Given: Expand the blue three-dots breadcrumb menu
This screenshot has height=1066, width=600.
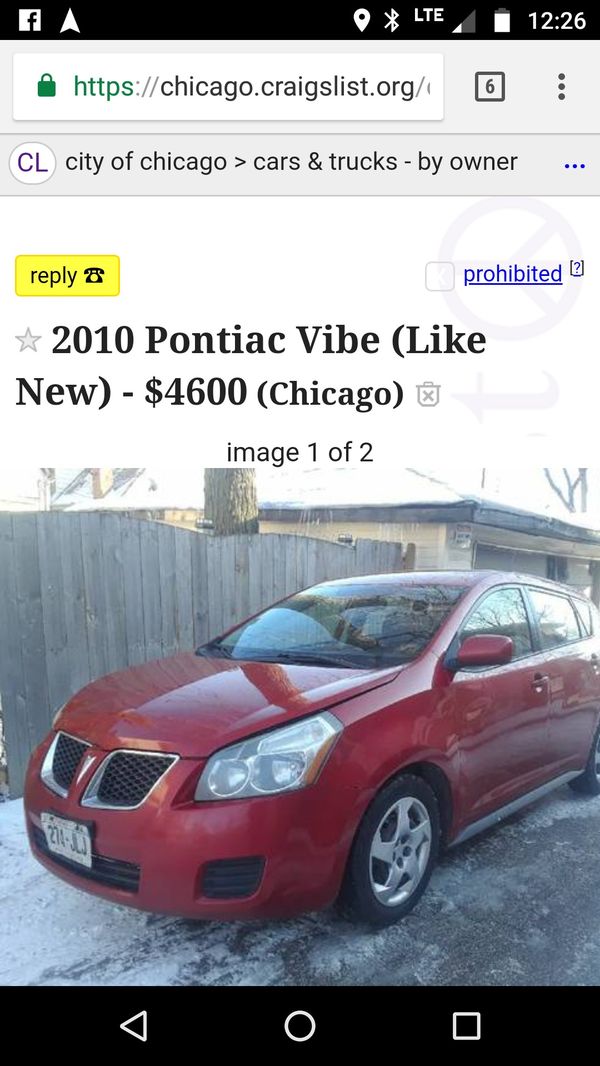Looking at the screenshot, I should tap(574, 165).
